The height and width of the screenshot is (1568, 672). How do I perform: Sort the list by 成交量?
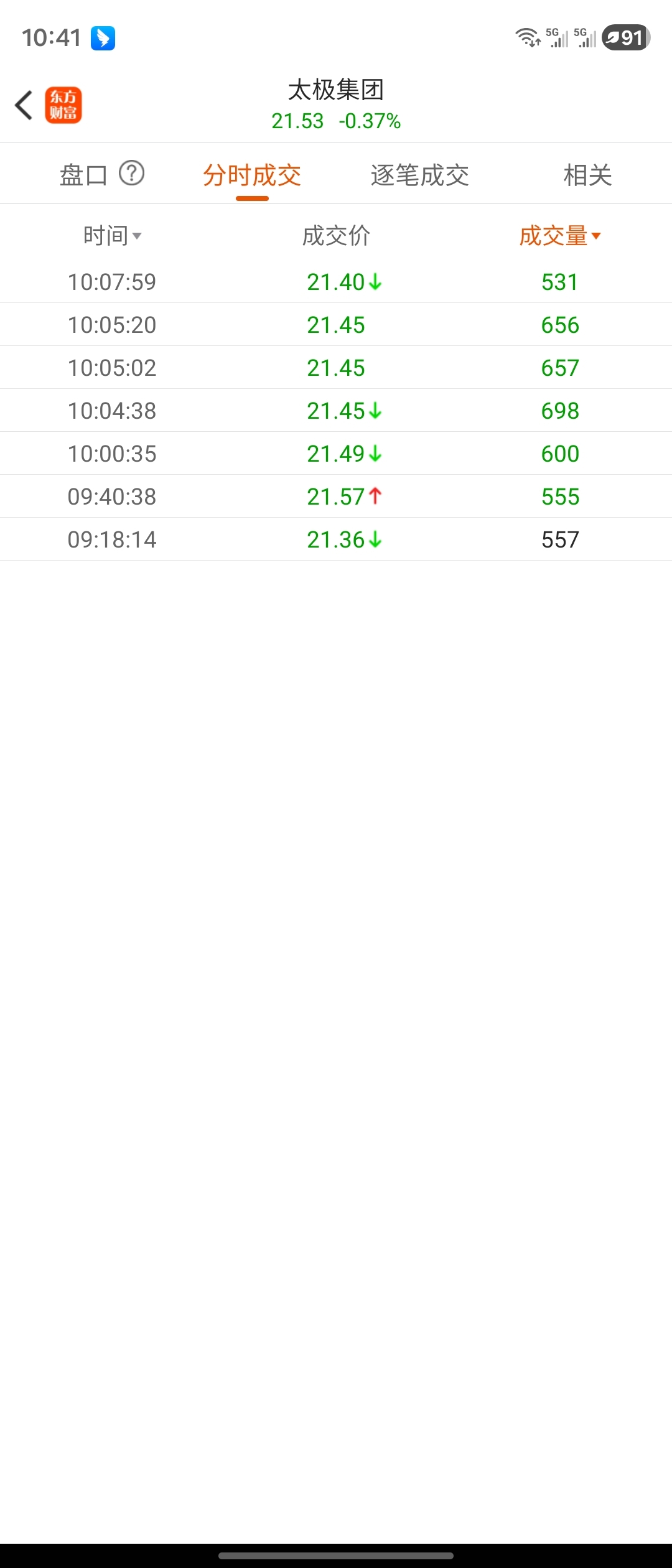point(559,236)
